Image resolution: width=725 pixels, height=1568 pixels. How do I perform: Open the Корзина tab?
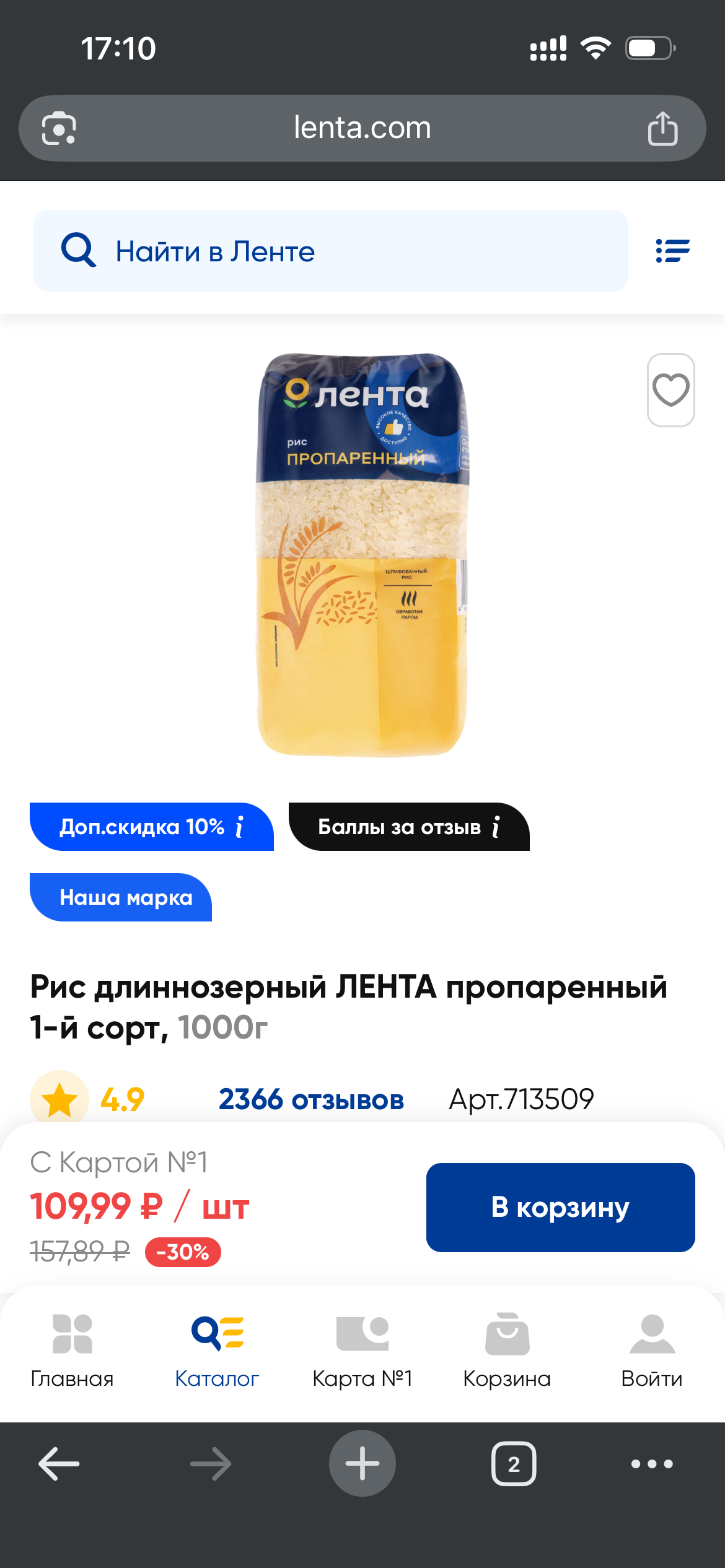pos(507,1350)
